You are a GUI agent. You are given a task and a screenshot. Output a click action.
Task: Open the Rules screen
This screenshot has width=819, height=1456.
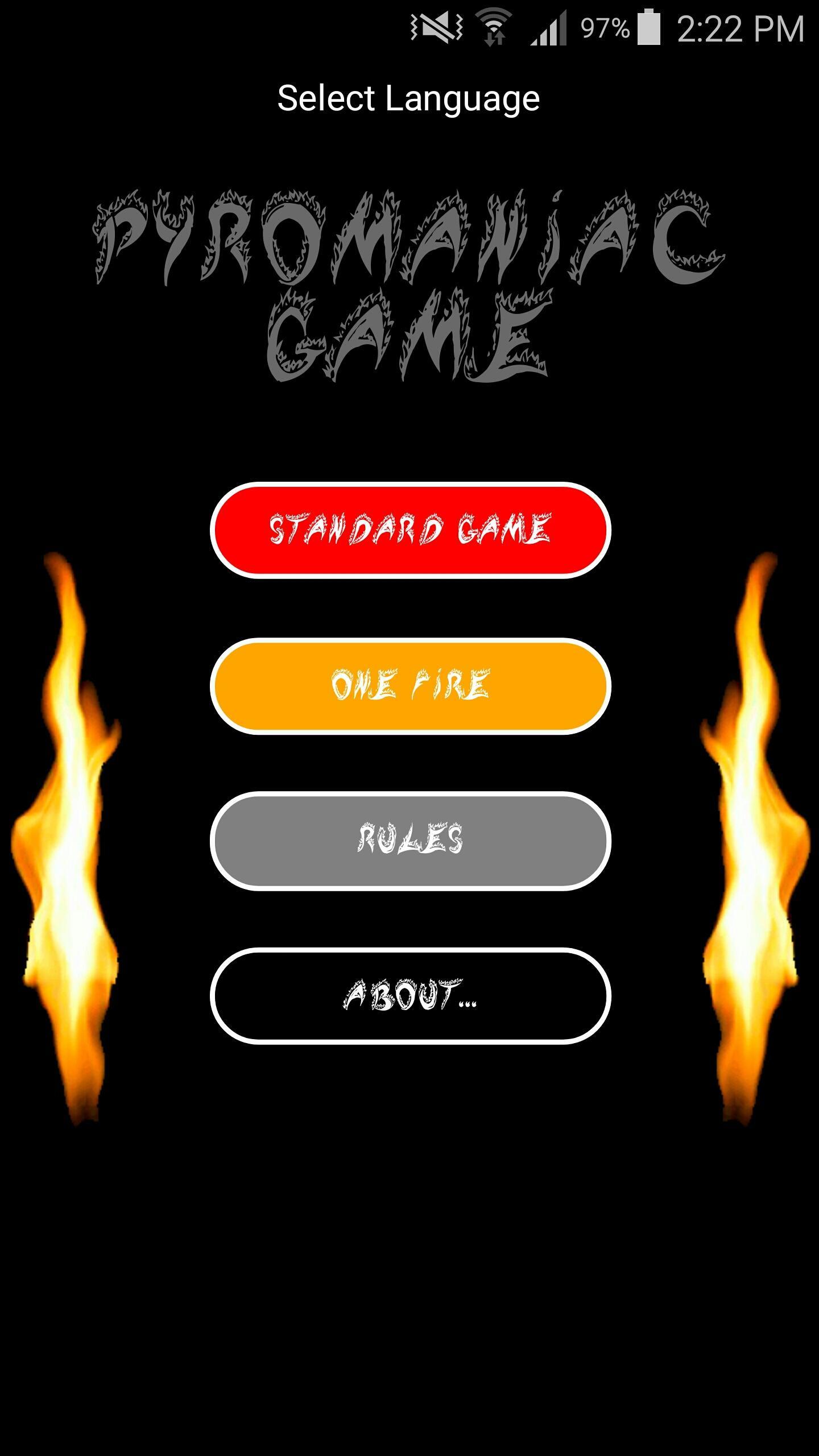410,841
